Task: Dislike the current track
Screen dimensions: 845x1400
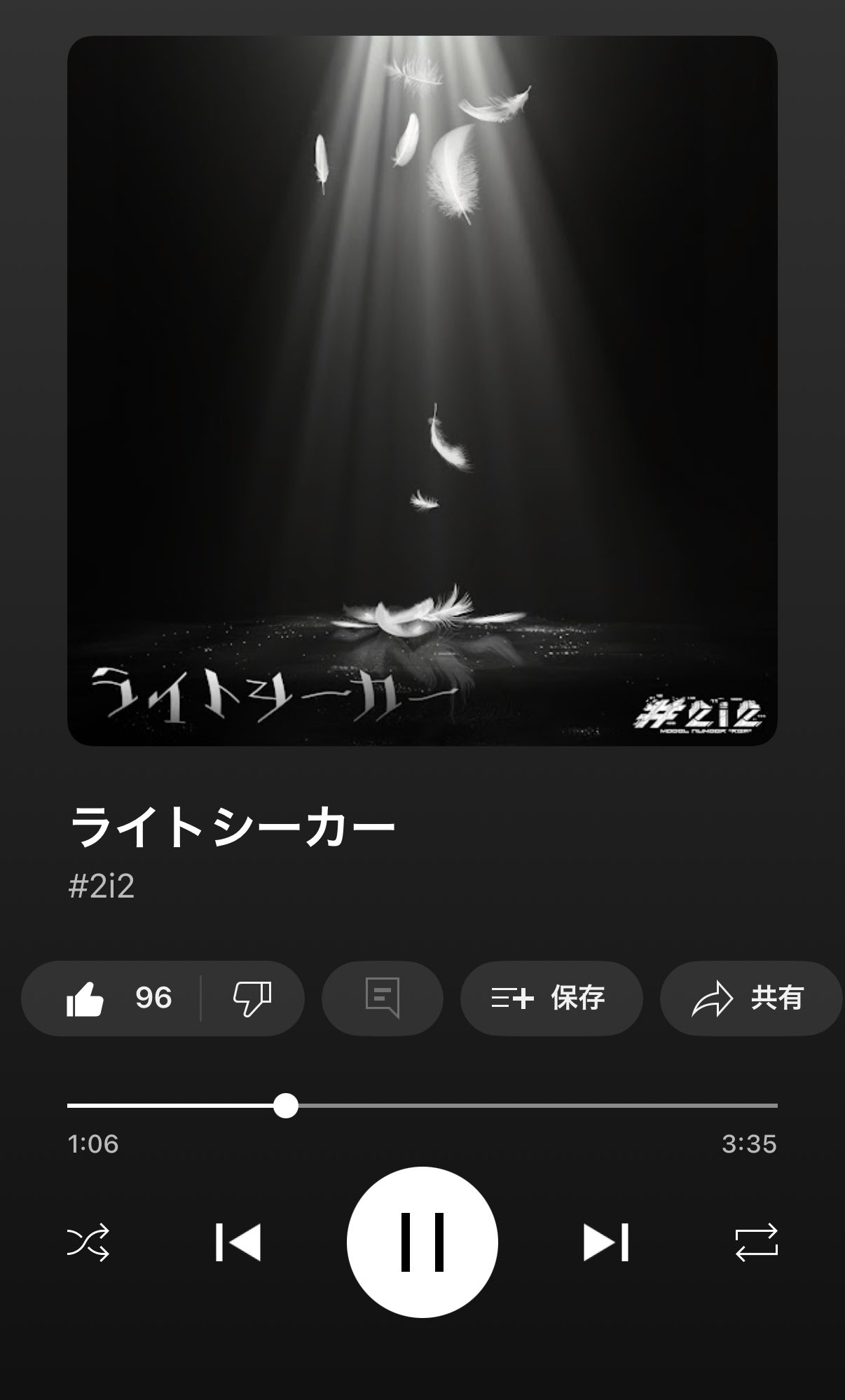Action: coord(252,998)
